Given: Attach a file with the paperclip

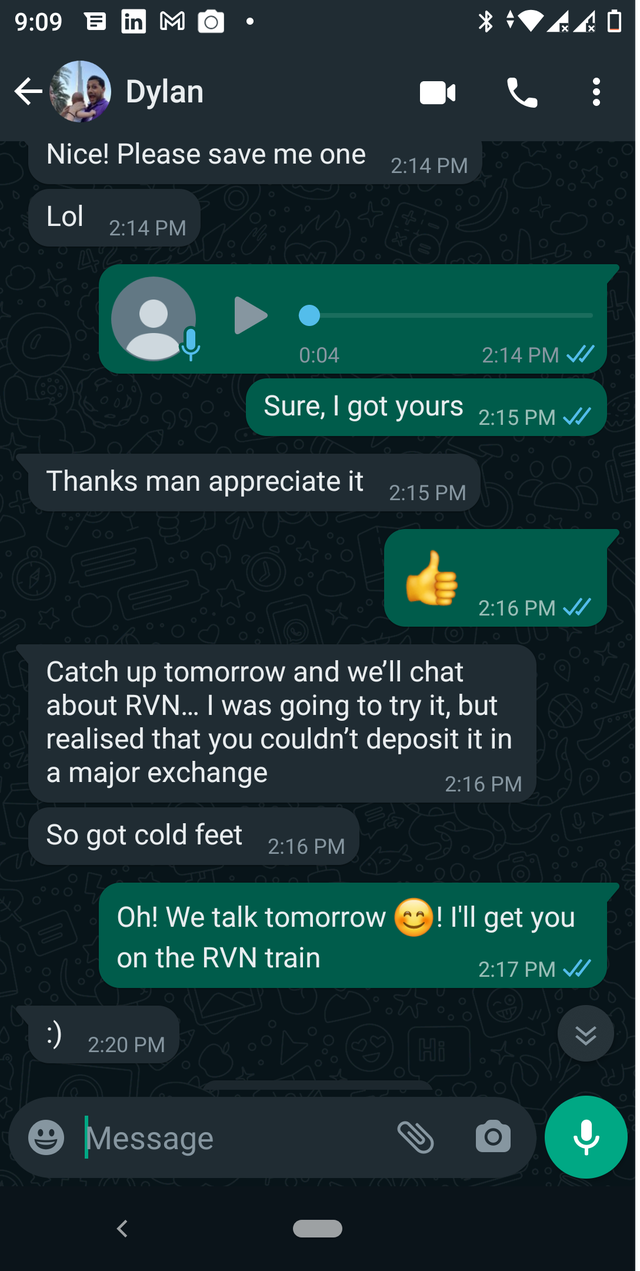Looking at the screenshot, I should [415, 1137].
